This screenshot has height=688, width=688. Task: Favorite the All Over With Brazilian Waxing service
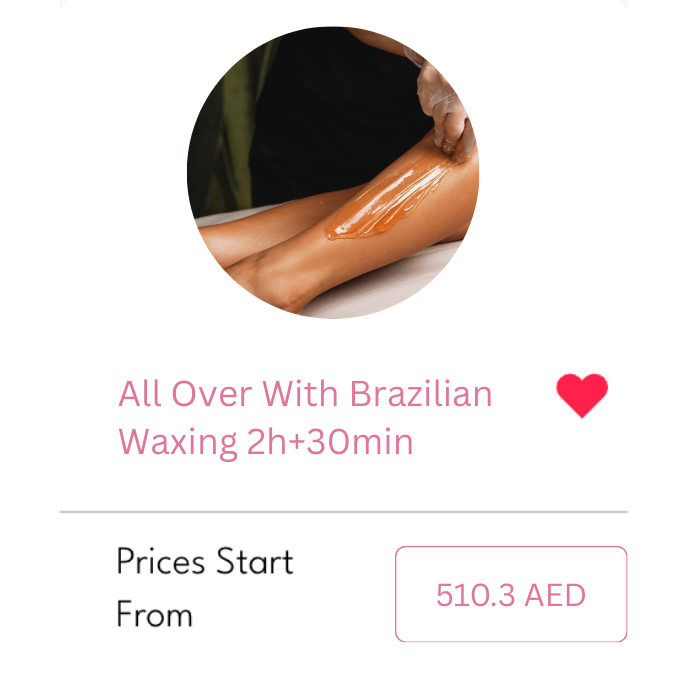[582, 395]
